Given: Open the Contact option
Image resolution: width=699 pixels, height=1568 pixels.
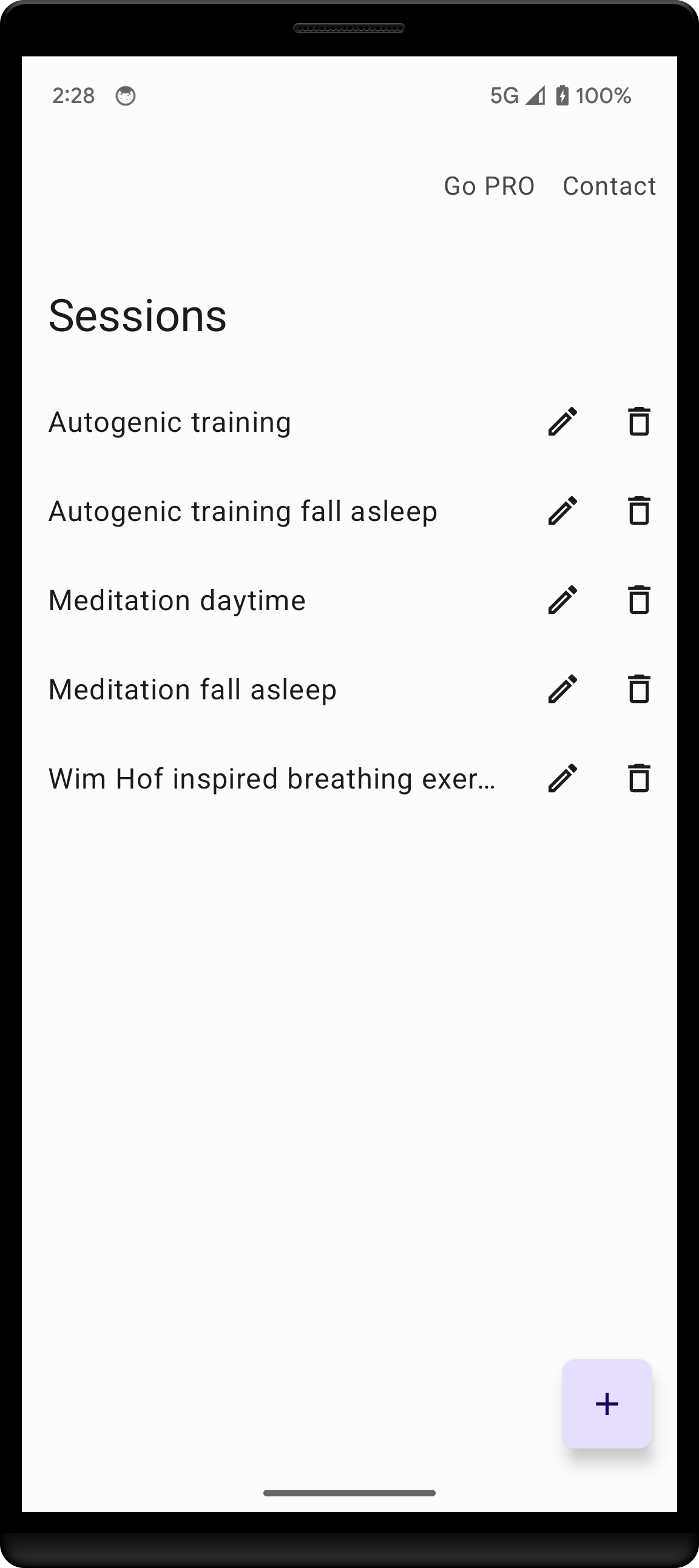Looking at the screenshot, I should 609,186.
